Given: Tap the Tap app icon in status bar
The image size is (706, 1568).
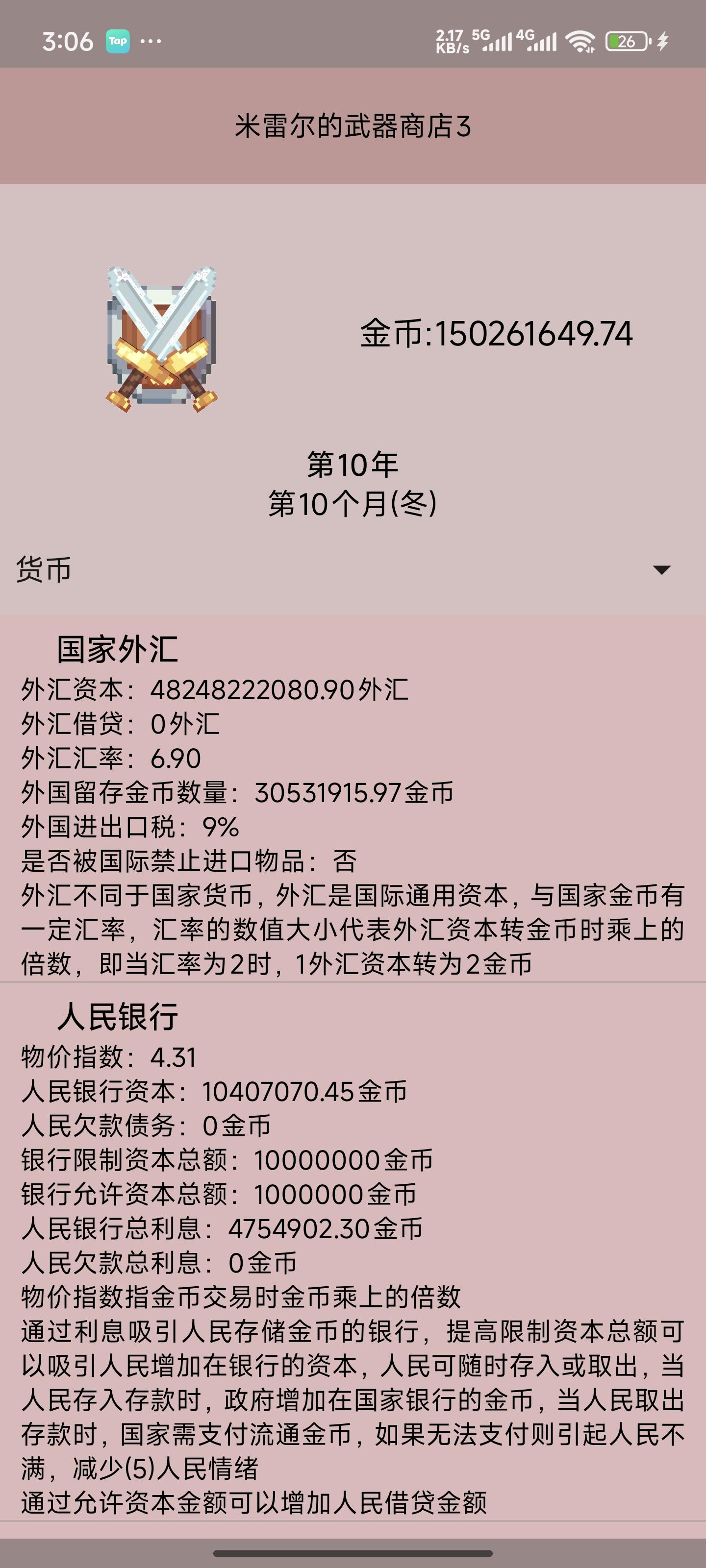Looking at the screenshot, I should point(118,41).
